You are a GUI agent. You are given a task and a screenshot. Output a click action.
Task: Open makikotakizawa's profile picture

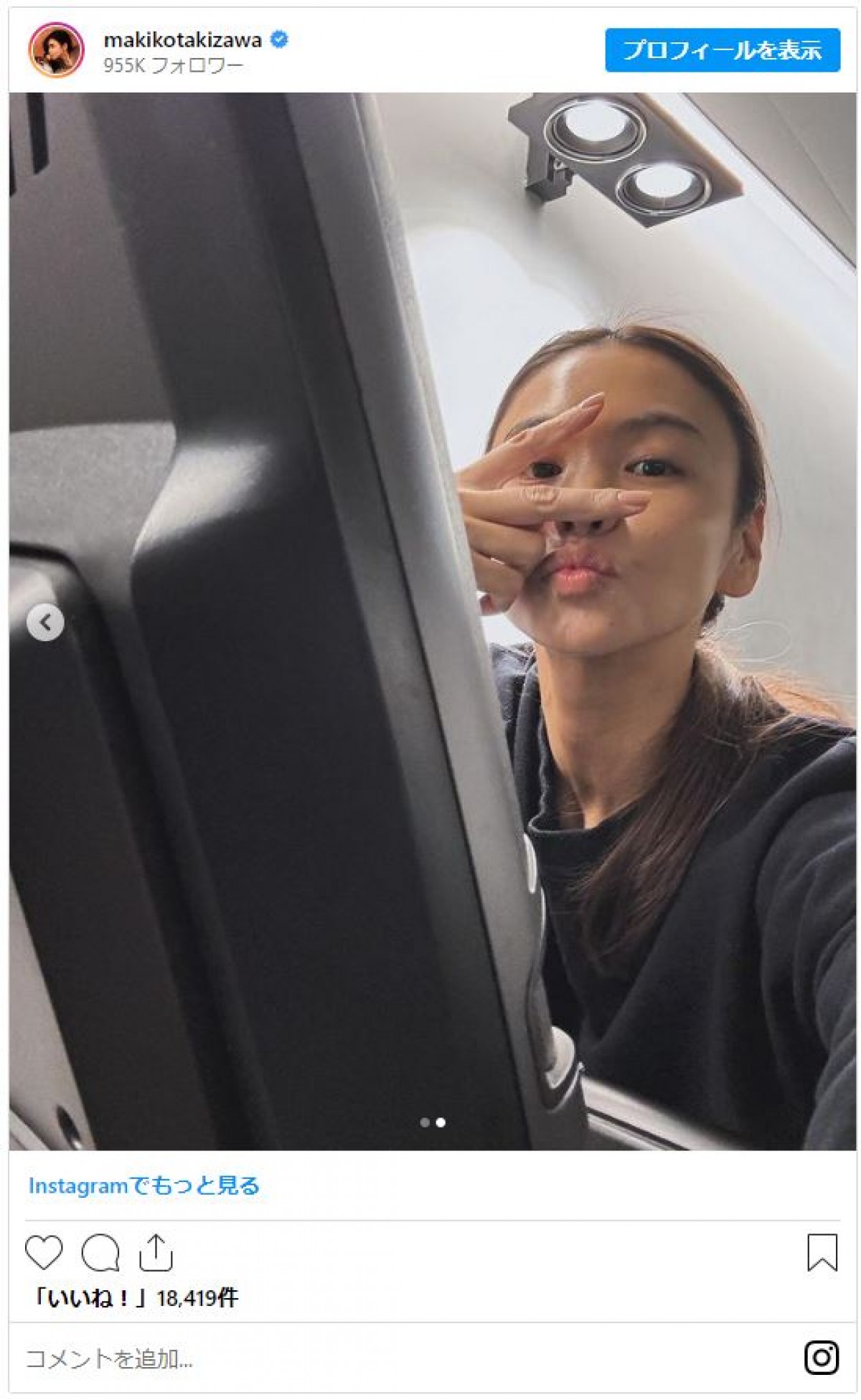click(x=56, y=50)
